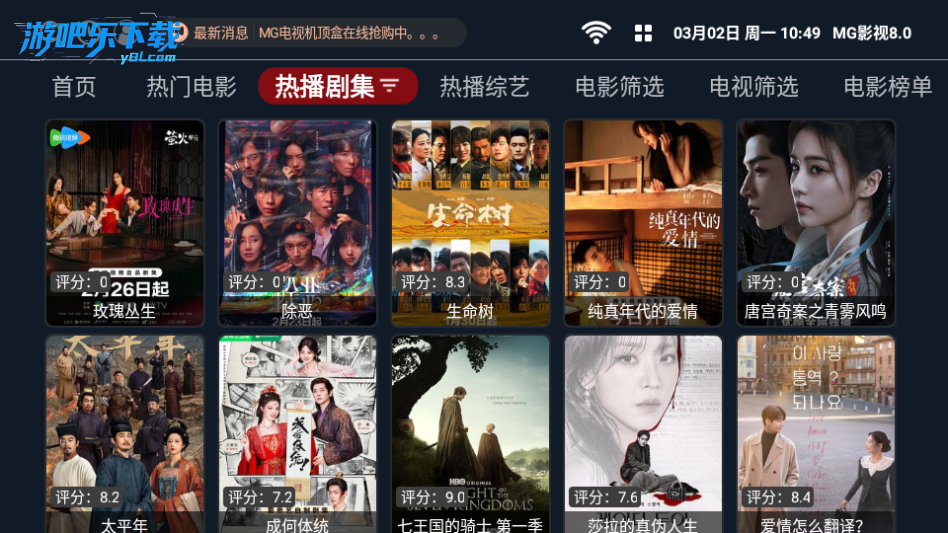Open the 除恶 series card
The image size is (948, 533).
[x=297, y=222]
